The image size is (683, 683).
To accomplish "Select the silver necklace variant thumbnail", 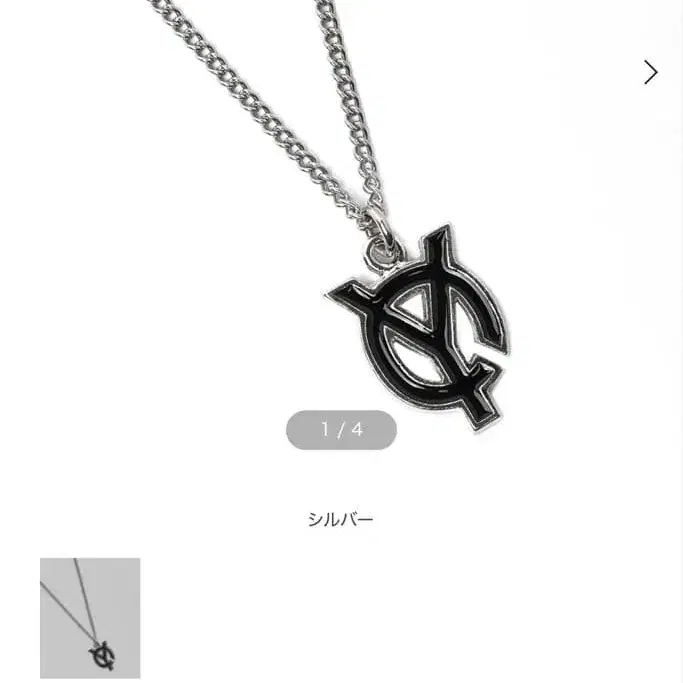I will coord(90,617).
